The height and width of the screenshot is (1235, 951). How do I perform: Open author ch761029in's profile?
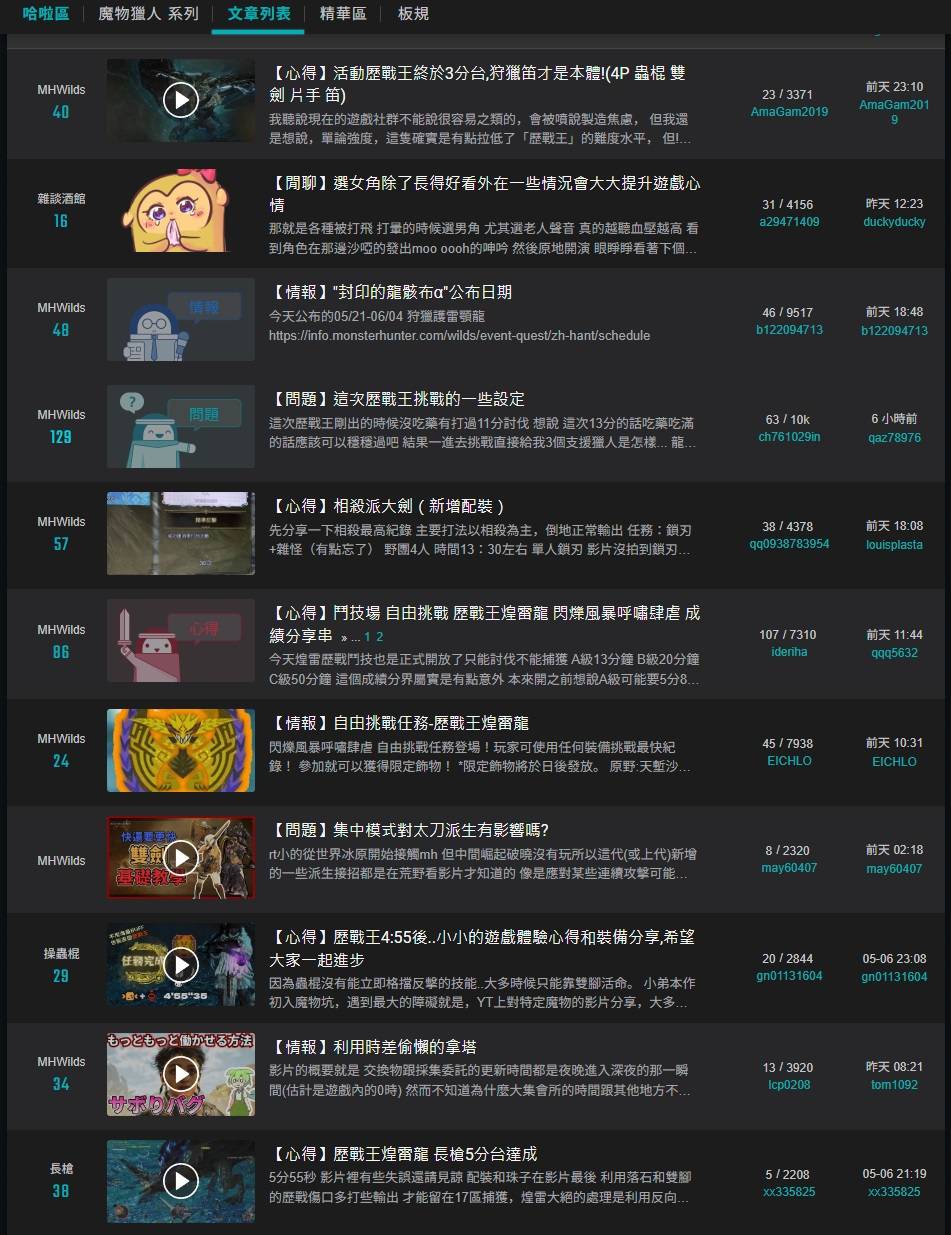tap(789, 437)
